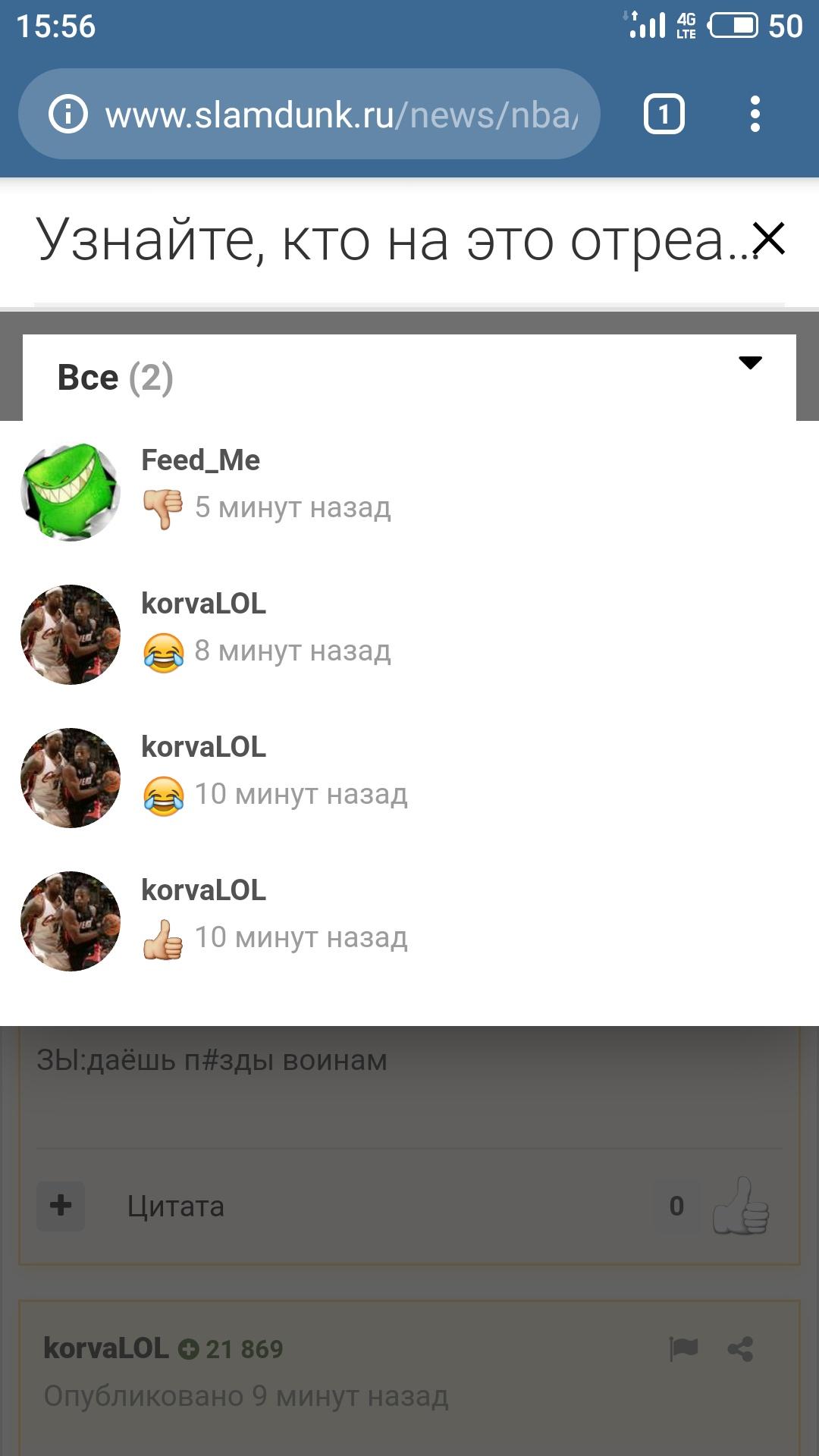
Task: Open the browser overflow menu
Action: (x=755, y=115)
